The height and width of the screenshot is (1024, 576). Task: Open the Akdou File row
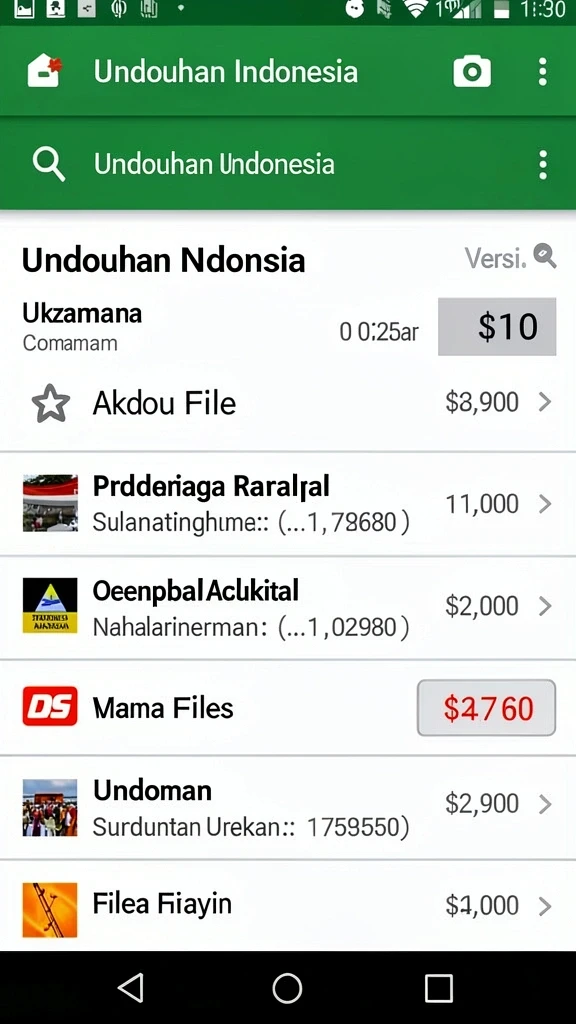pyautogui.click(x=288, y=402)
